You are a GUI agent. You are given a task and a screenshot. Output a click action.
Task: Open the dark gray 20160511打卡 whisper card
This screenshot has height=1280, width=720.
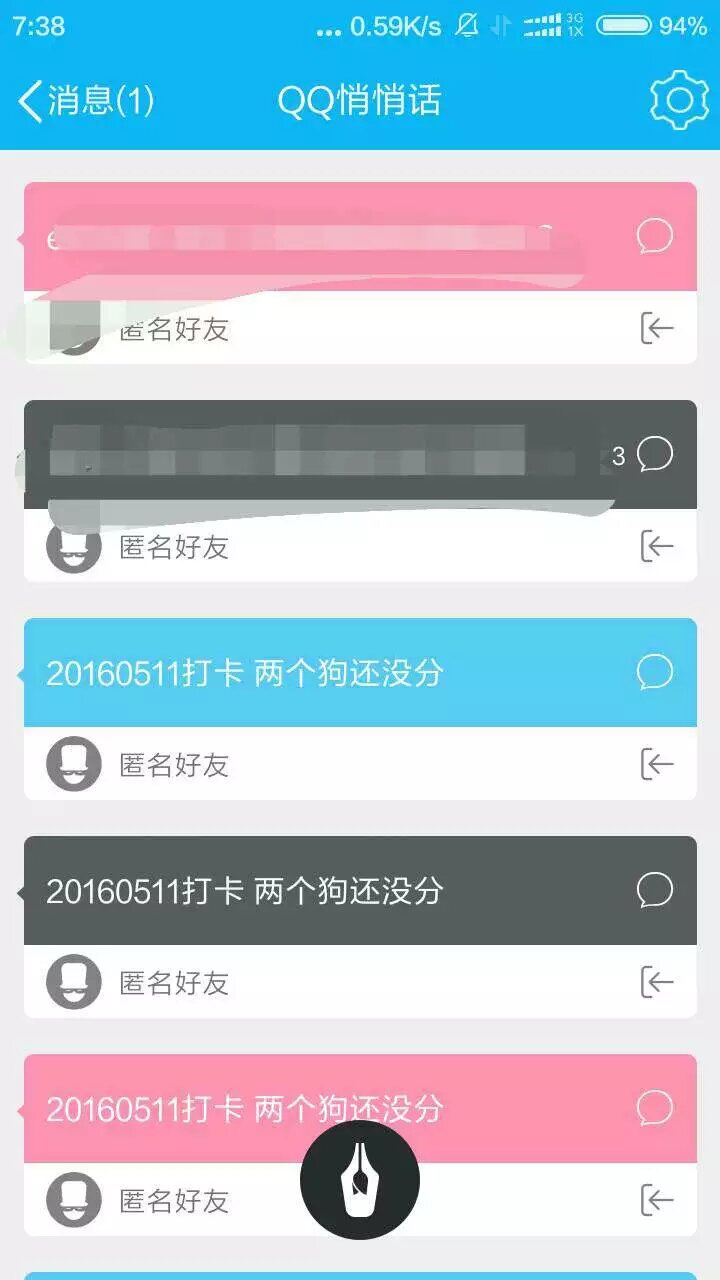(300, 891)
